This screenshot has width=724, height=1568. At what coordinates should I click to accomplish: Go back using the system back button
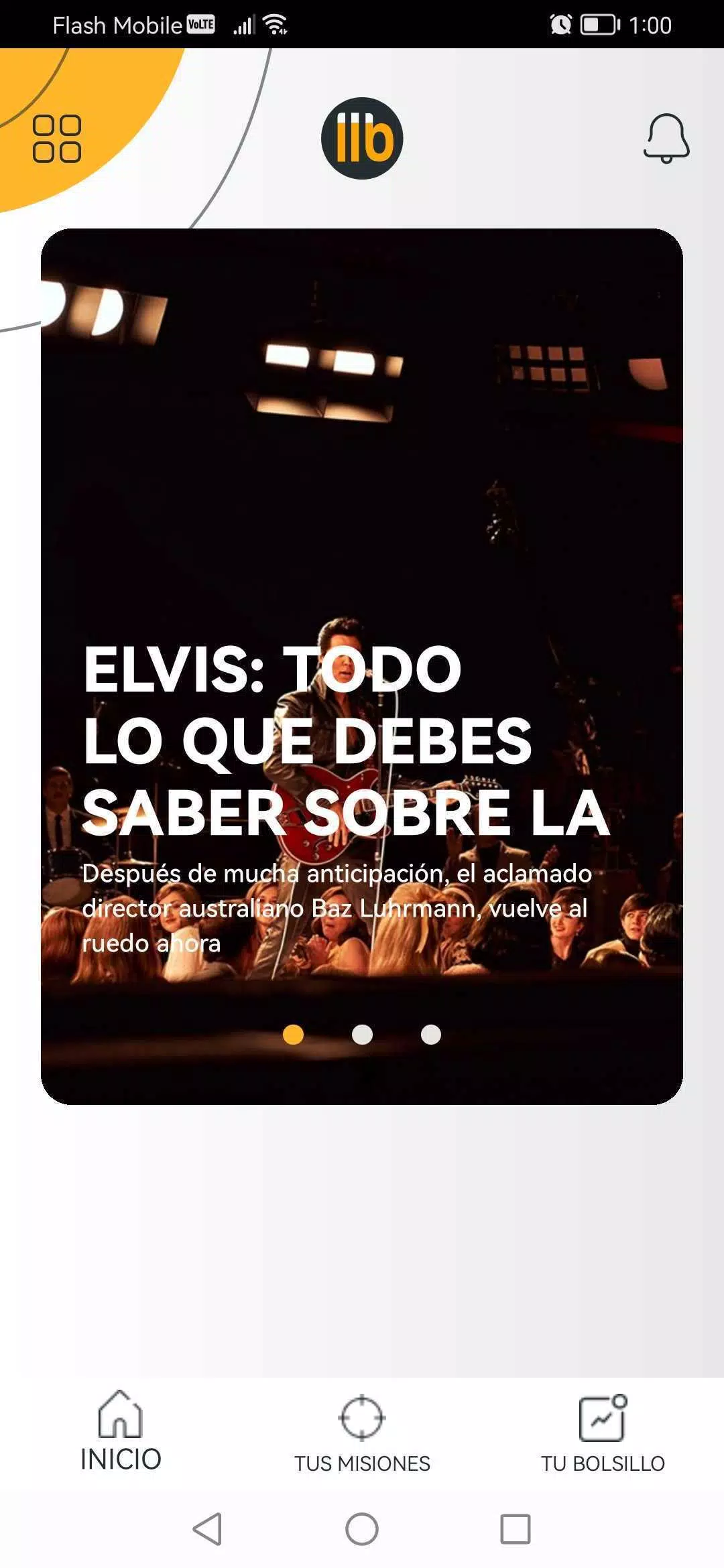point(208,1529)
